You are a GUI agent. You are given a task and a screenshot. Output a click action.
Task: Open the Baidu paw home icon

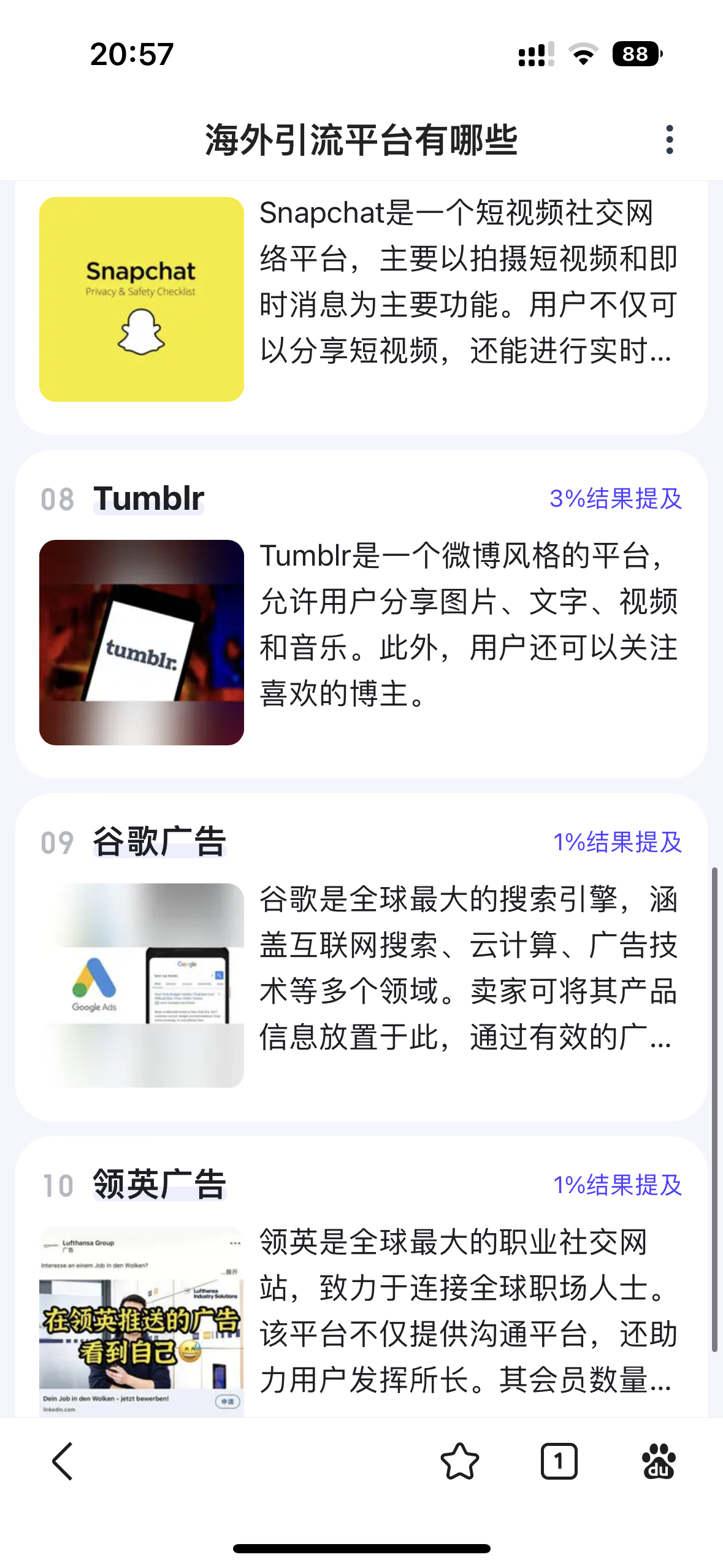click(658, 1461)
